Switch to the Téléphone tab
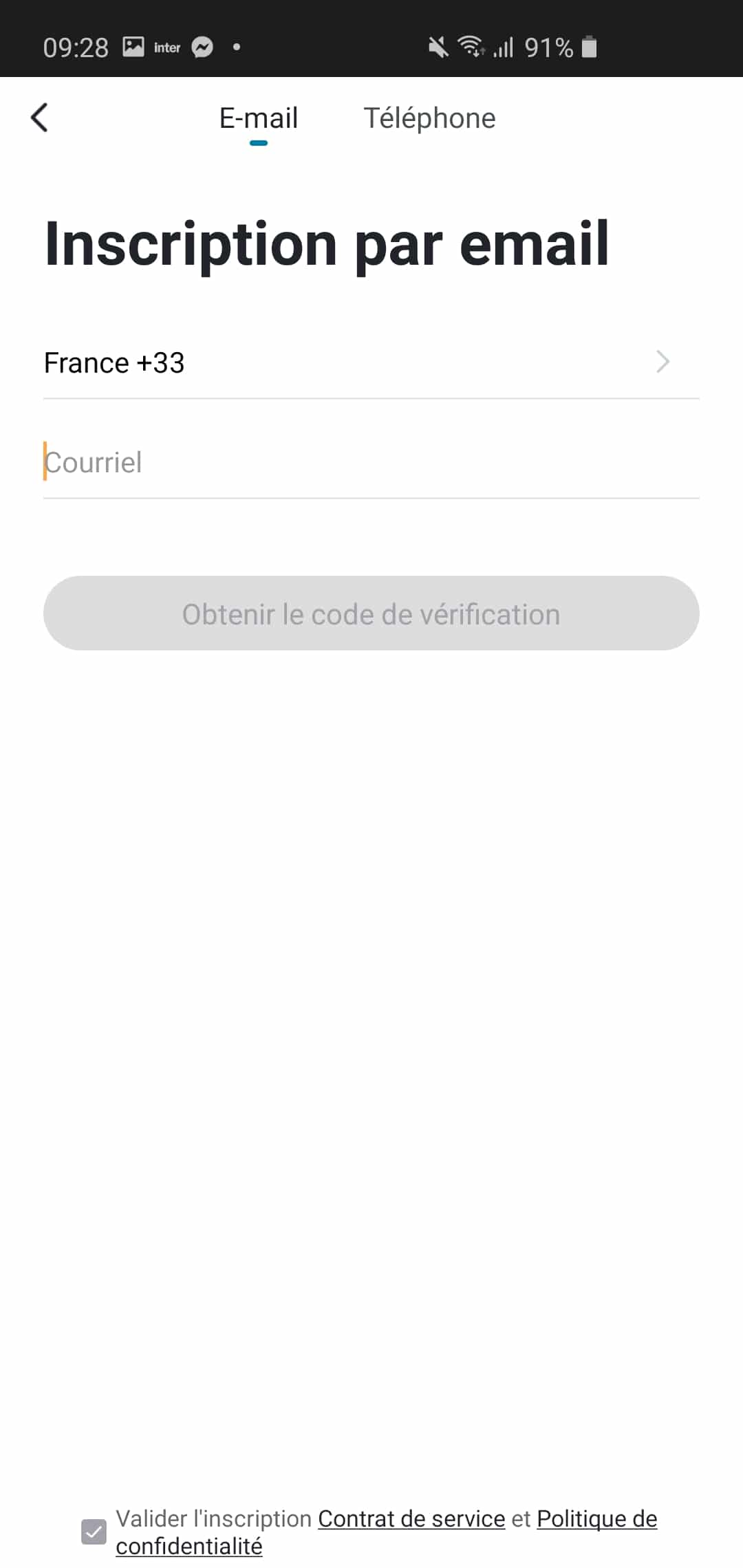 tap(429, 118)
